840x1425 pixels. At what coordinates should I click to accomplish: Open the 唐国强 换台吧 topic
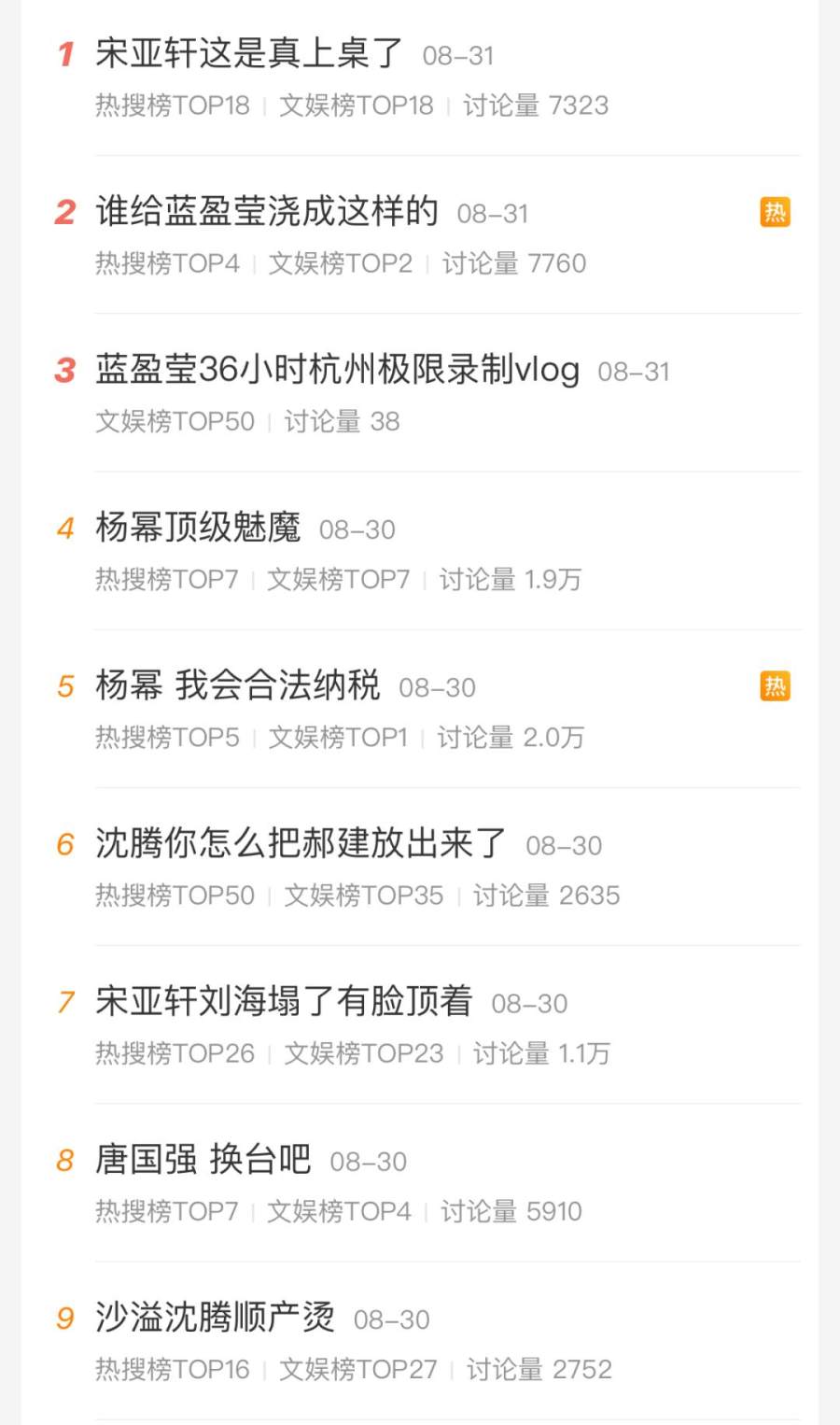(x=203, y=1159)
